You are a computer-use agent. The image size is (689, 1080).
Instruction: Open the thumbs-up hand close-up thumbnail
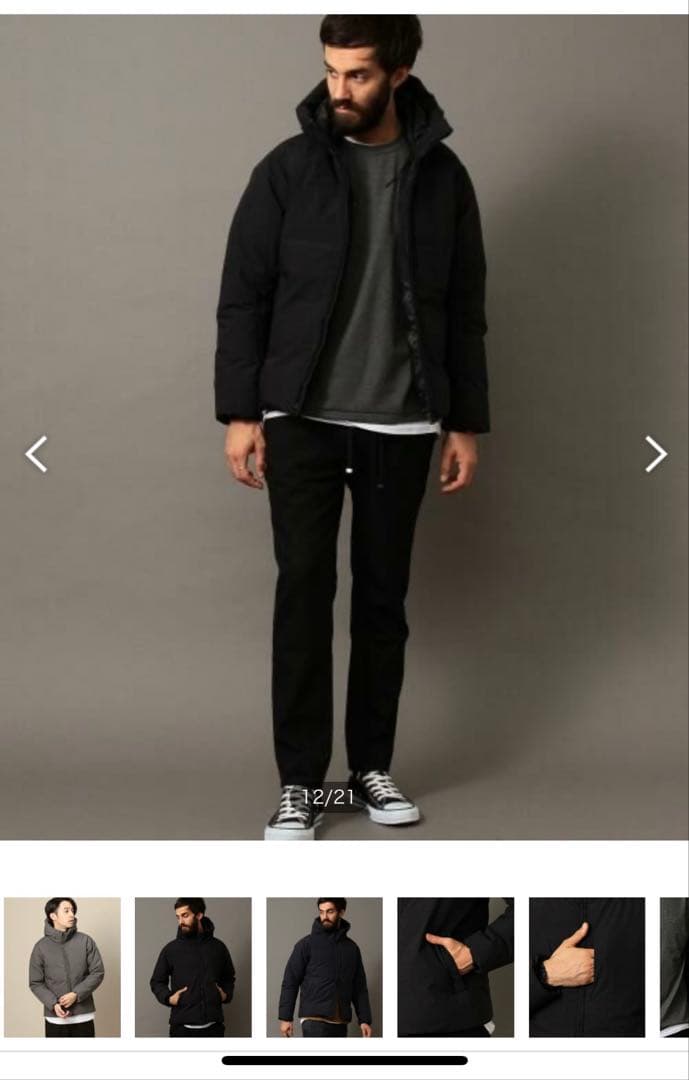(x=586, y=967)
